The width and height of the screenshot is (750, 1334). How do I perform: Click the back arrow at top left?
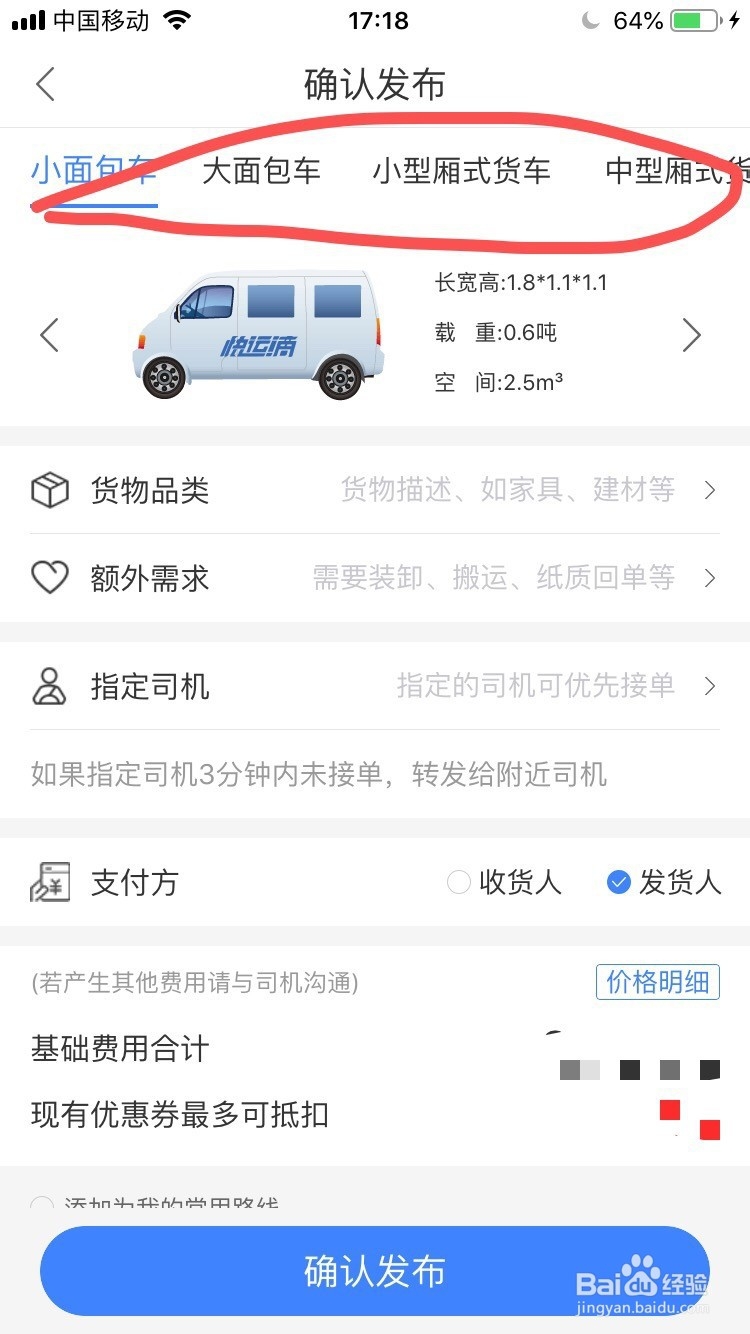[x=44, y=84]
